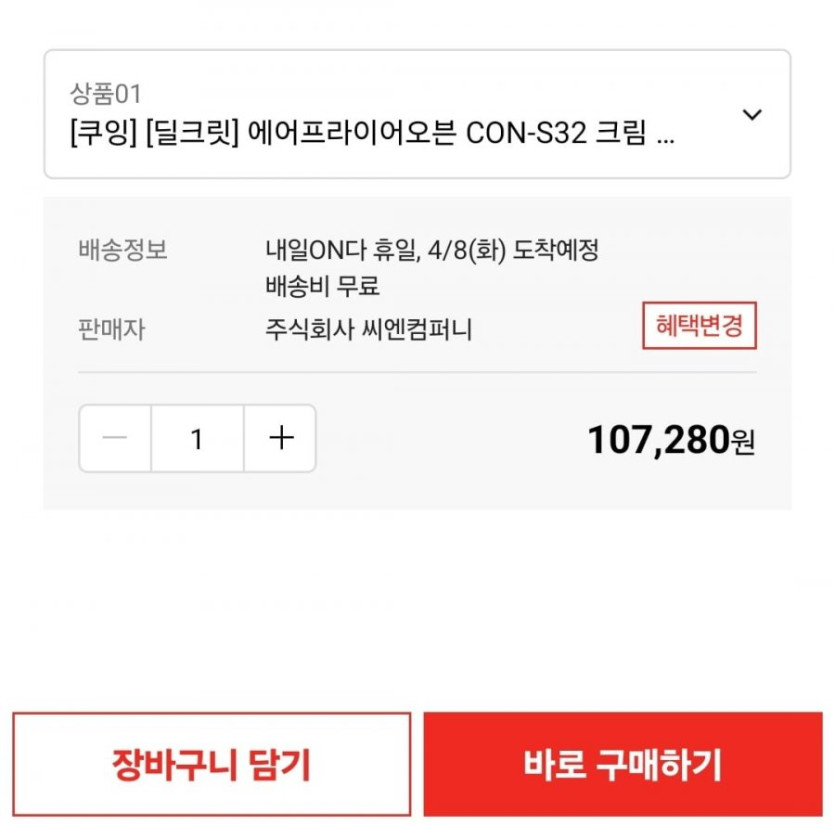Screen dimensions: 835x825
Task: Increase quantity with the plus button
Action: pyautogui.click(x=281, y=438)
